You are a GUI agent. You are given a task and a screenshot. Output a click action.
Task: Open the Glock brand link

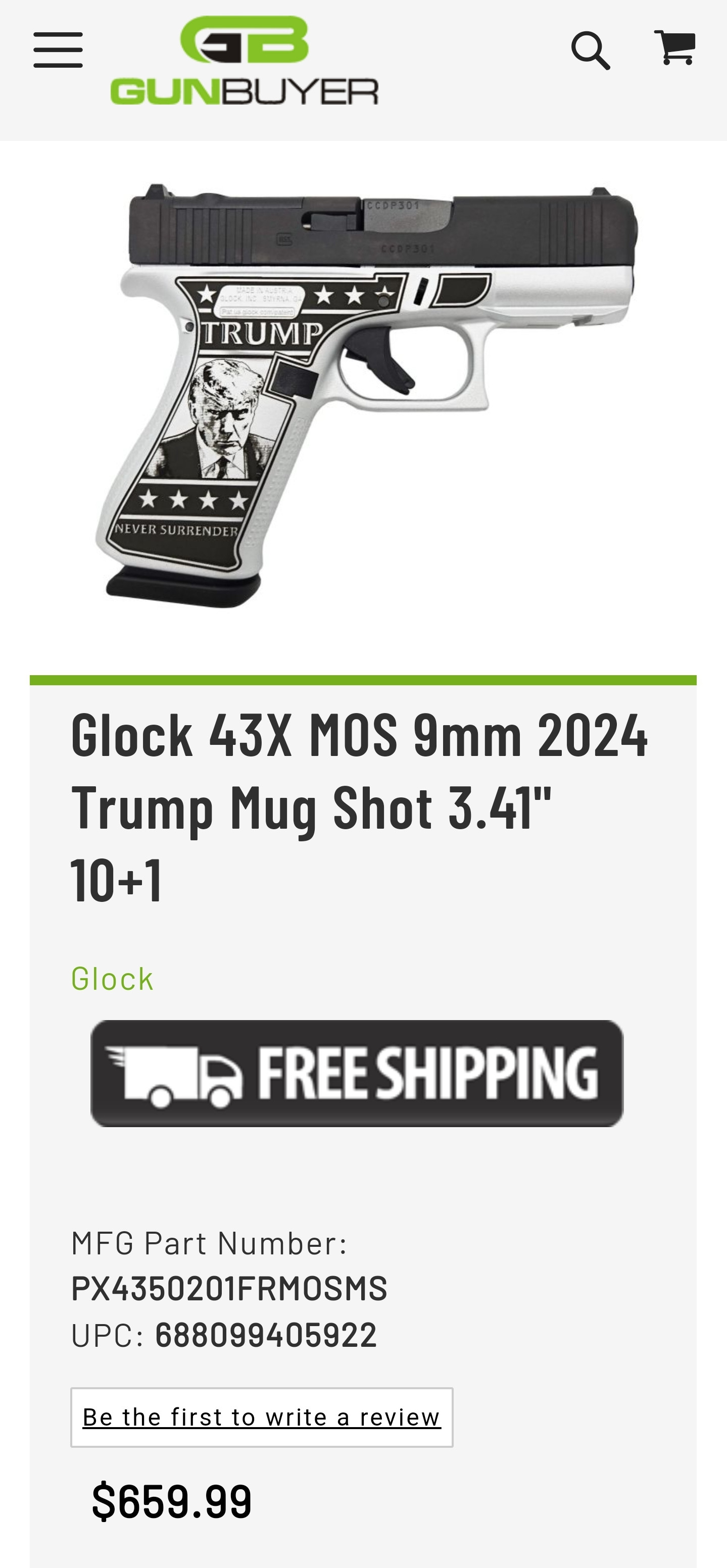pos(112,979)
